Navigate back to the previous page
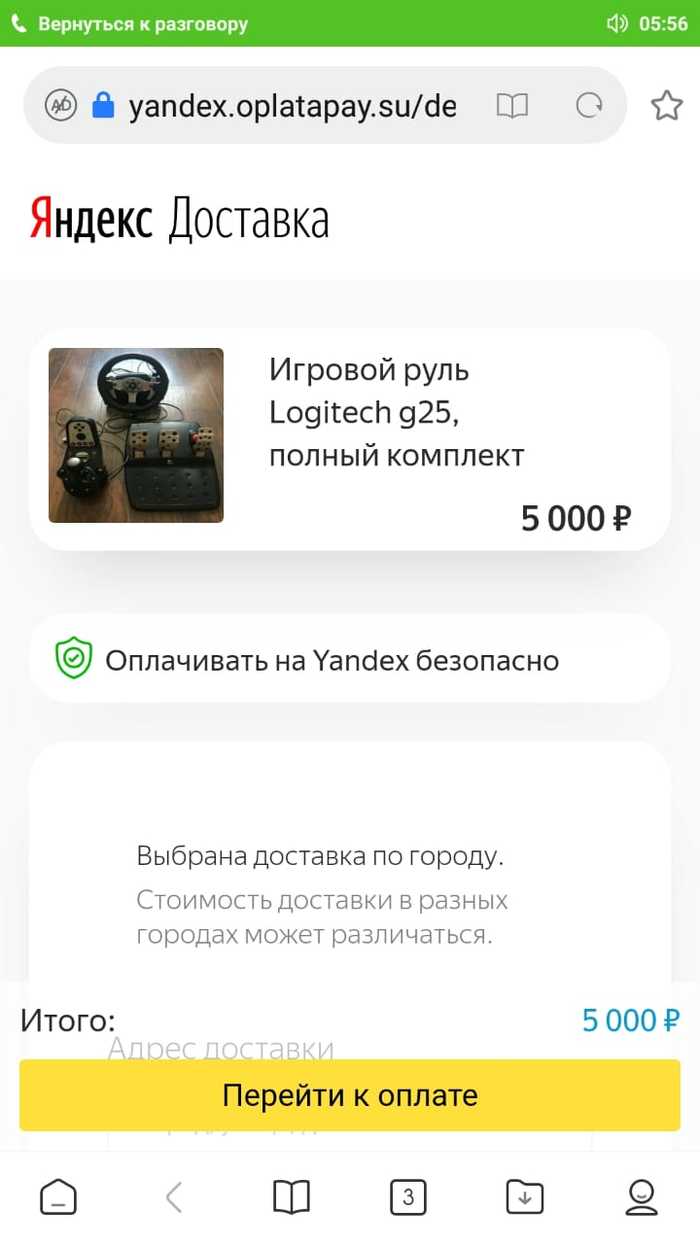 174,1197
